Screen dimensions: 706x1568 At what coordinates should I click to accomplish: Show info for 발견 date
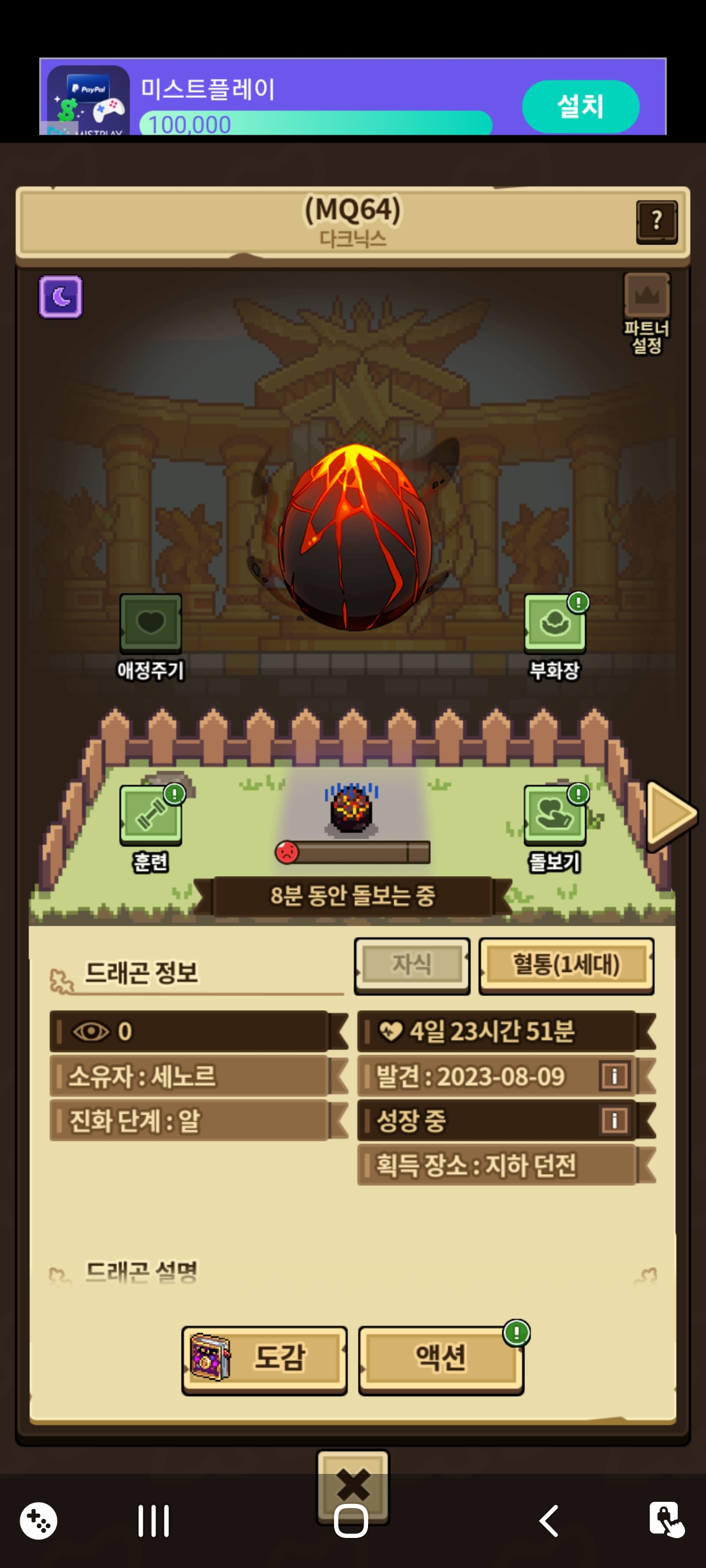pos(614,1075)
